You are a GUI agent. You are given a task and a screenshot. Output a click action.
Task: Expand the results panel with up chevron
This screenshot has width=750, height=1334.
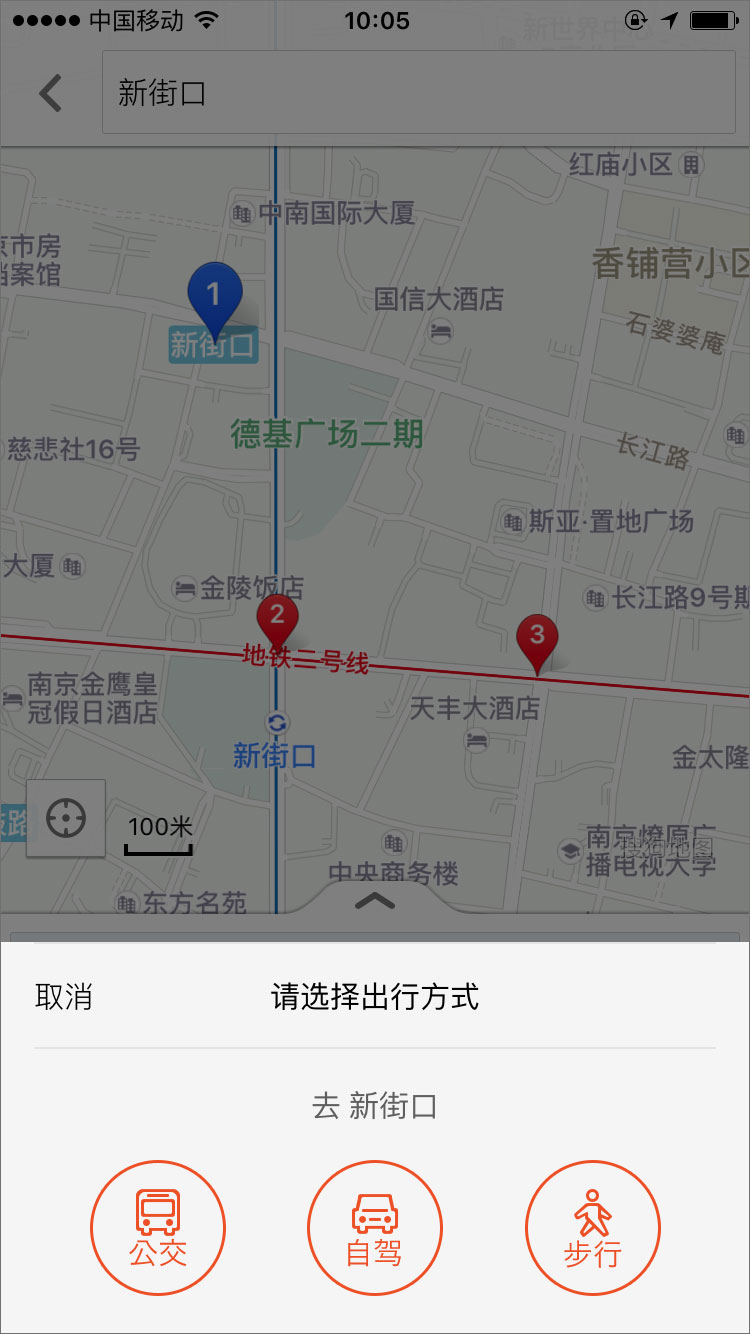(x=375, y=901)
